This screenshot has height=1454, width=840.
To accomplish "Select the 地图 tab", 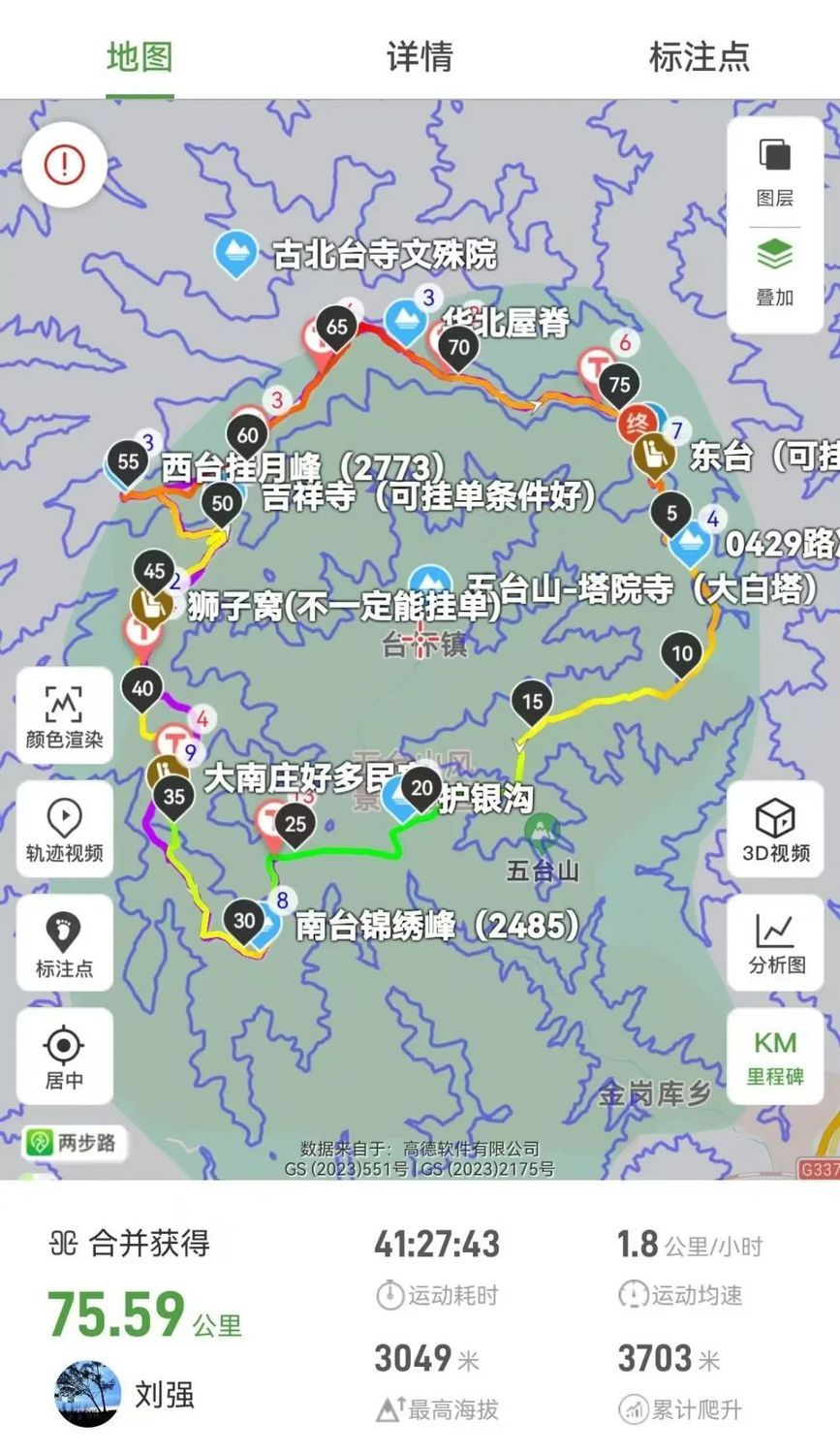I will [140, 56].
